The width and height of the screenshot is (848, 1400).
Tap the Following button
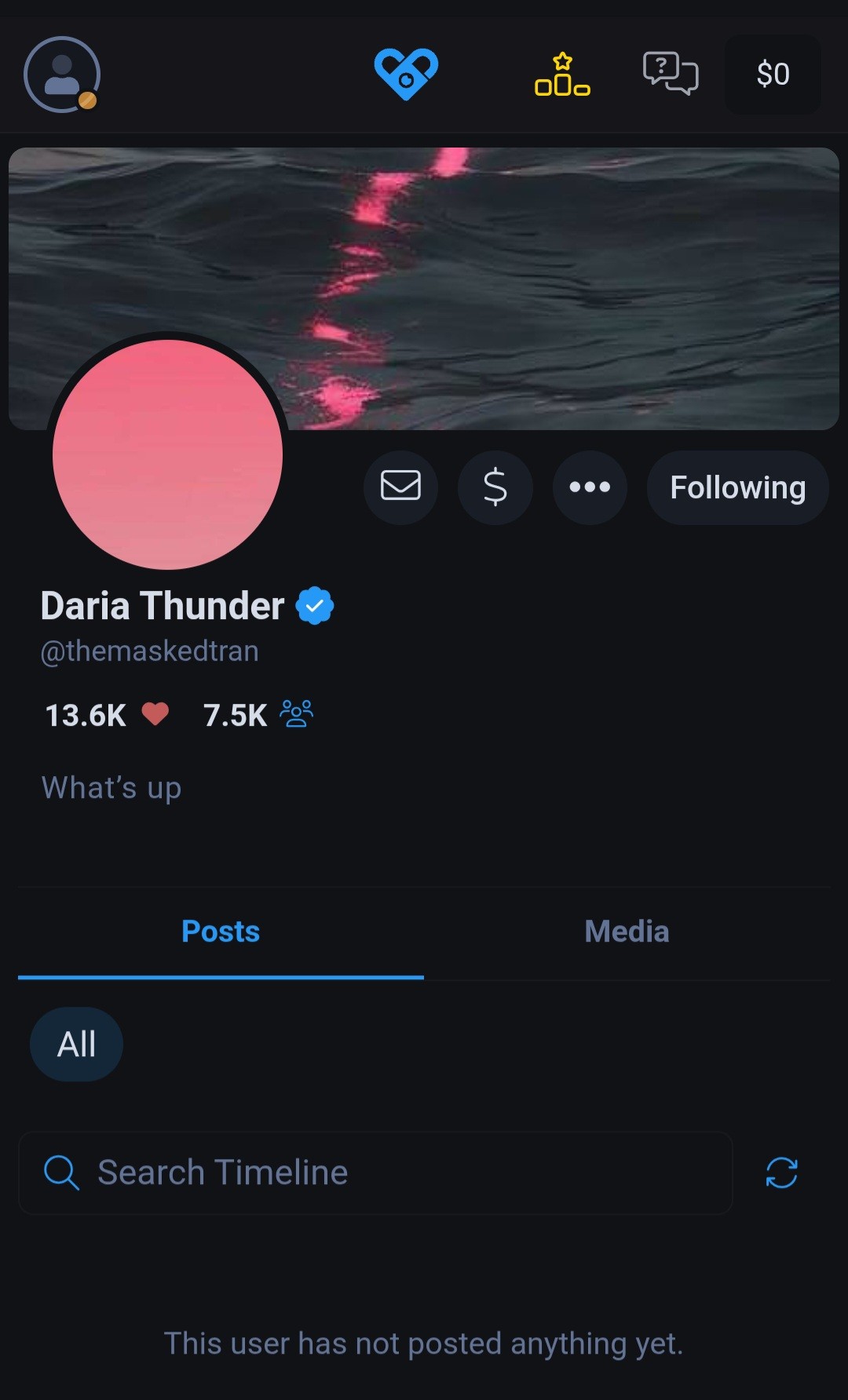point(737,487)
